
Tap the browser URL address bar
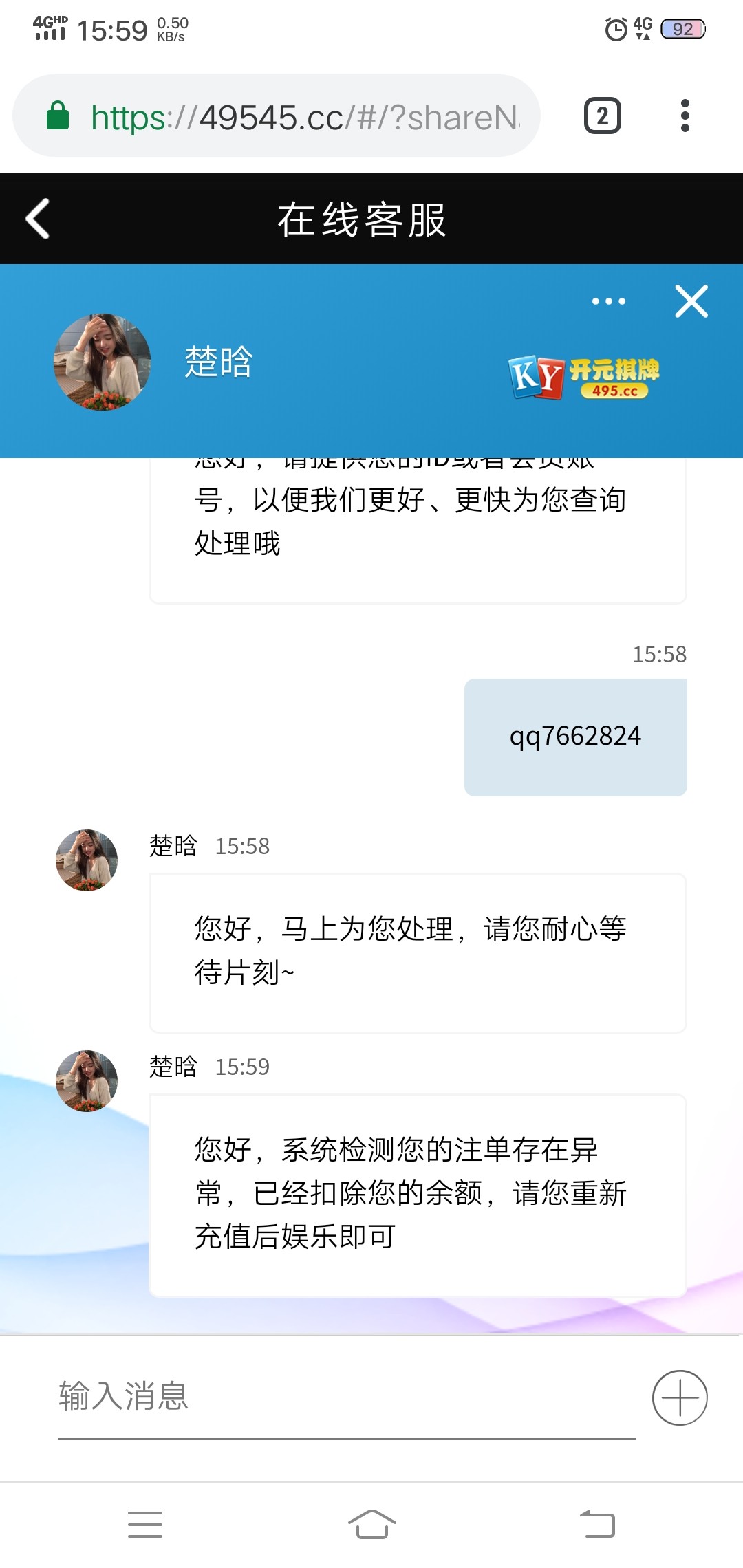tap(303, 117)
